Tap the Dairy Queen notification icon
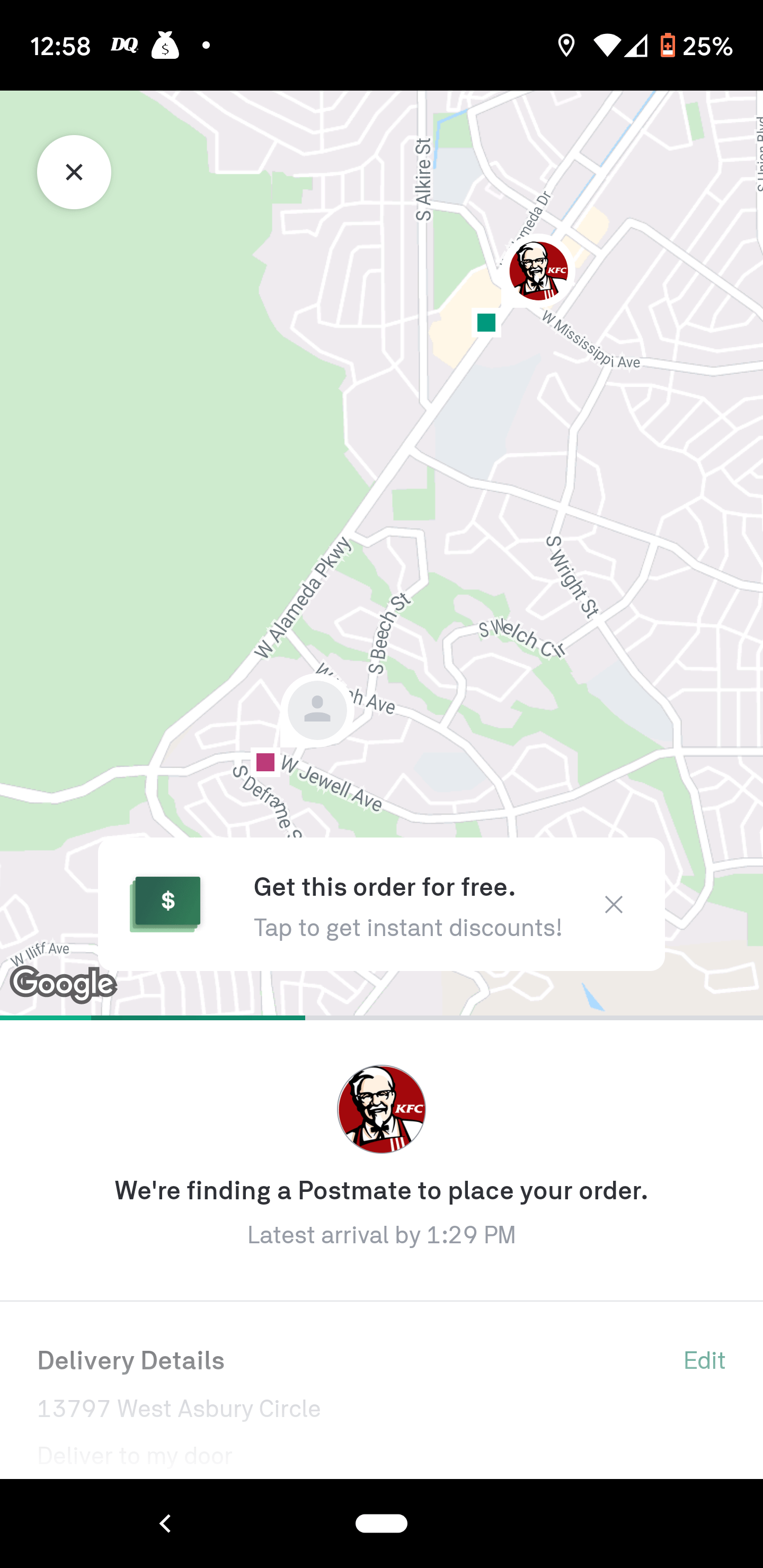This screenshot has width=763, height=1568. coord(125,46)
